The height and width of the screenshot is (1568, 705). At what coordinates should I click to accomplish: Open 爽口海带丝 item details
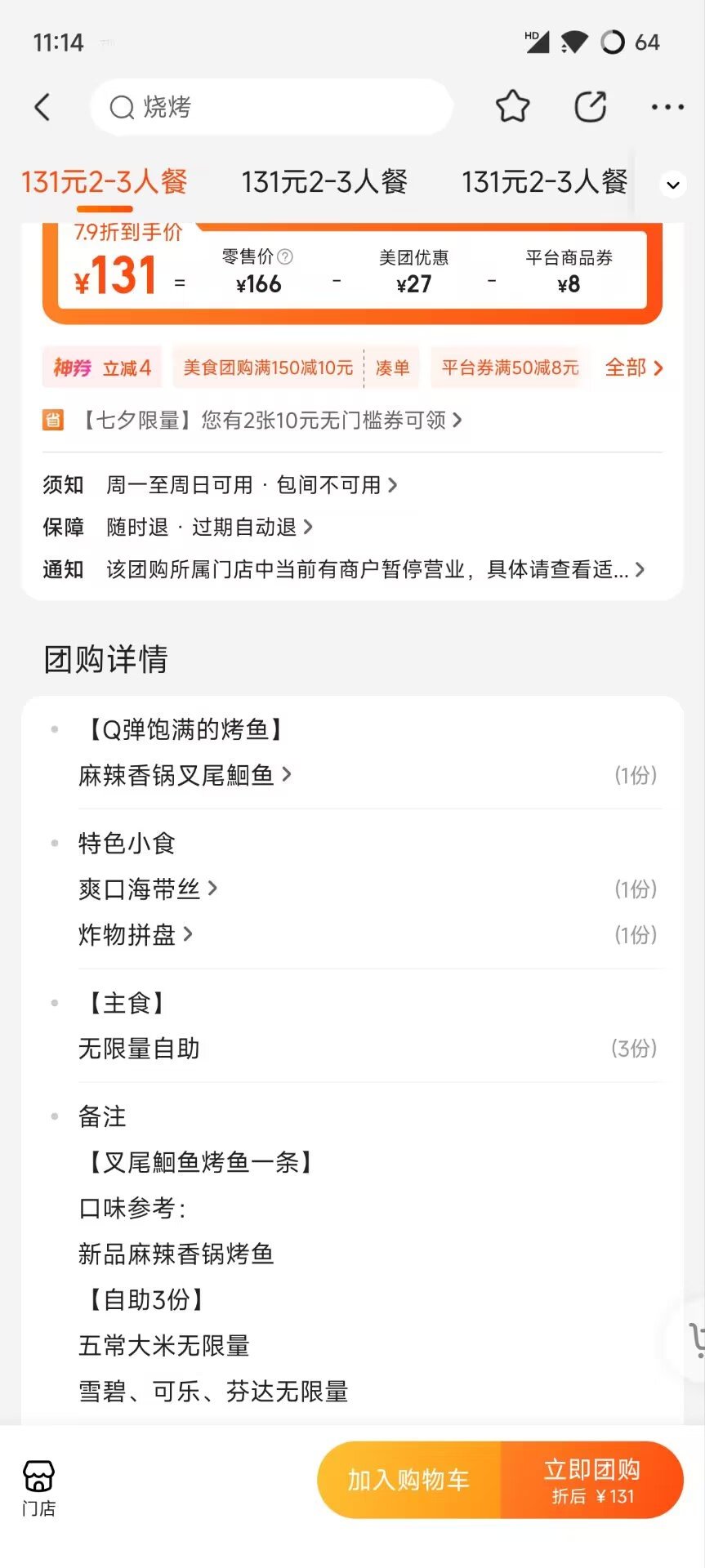tap(148, 889)
